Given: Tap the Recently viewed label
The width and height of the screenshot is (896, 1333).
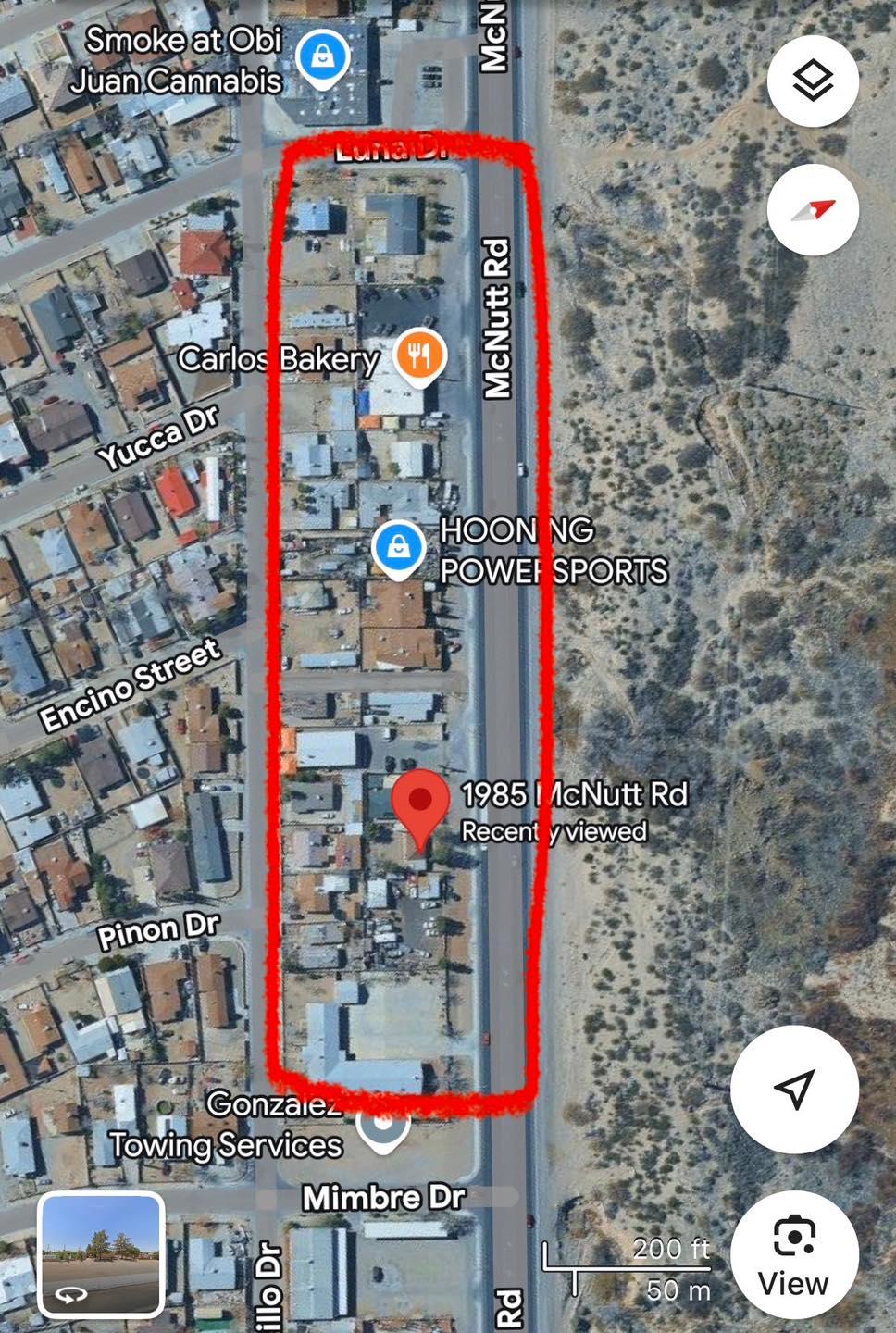Looking at the screenshot, I should [553, 831].
